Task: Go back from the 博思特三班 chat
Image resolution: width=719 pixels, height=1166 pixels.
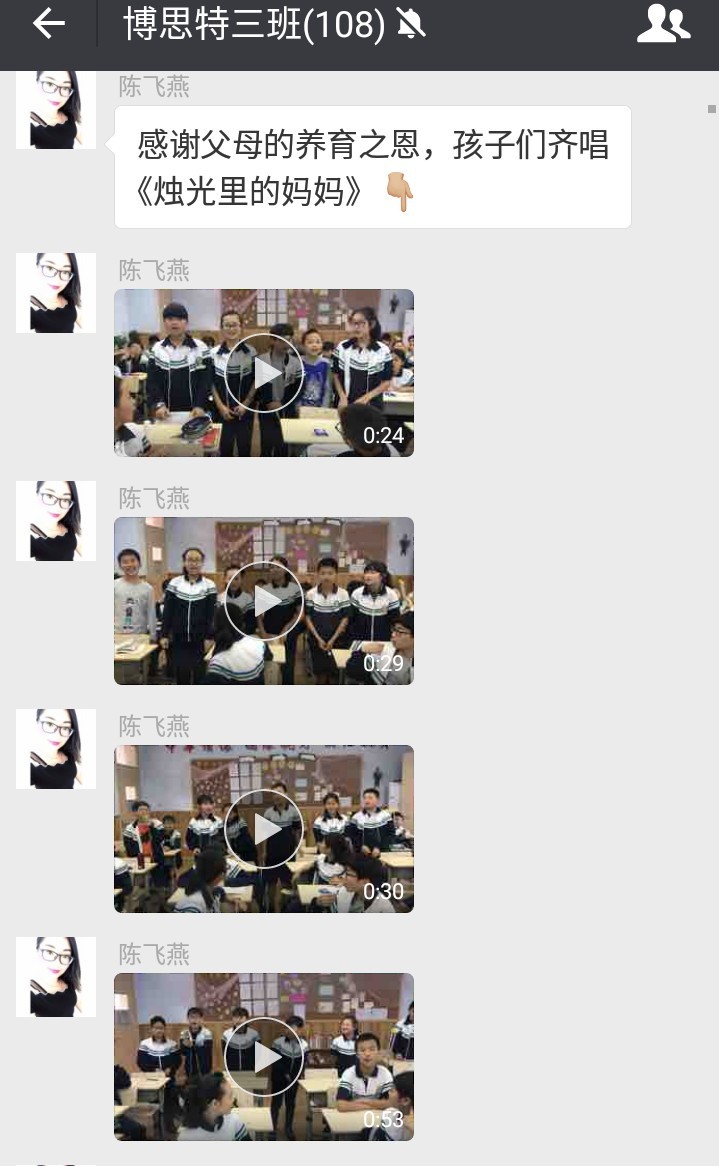Action: (47, 24)
